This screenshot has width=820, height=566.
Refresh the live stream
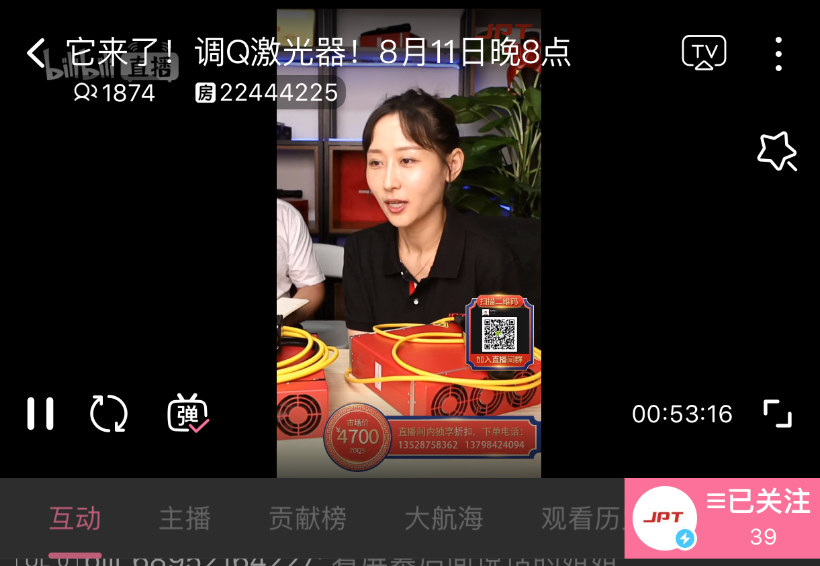pyautogui.click(x=109, y=413)
